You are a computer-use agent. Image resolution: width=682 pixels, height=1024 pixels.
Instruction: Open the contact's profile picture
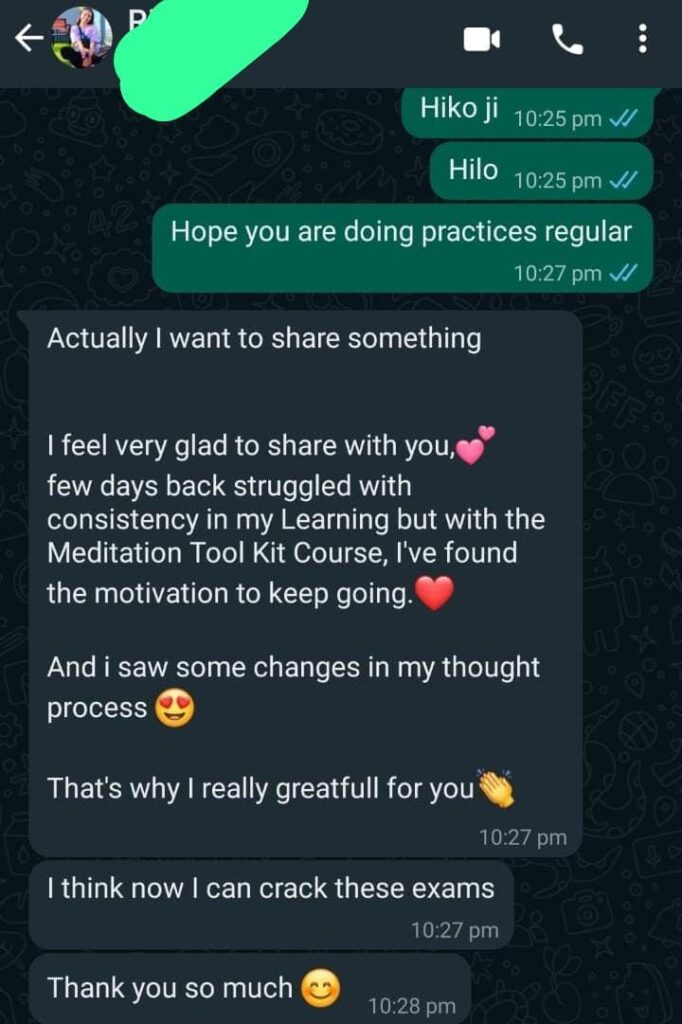click(81, 36)
